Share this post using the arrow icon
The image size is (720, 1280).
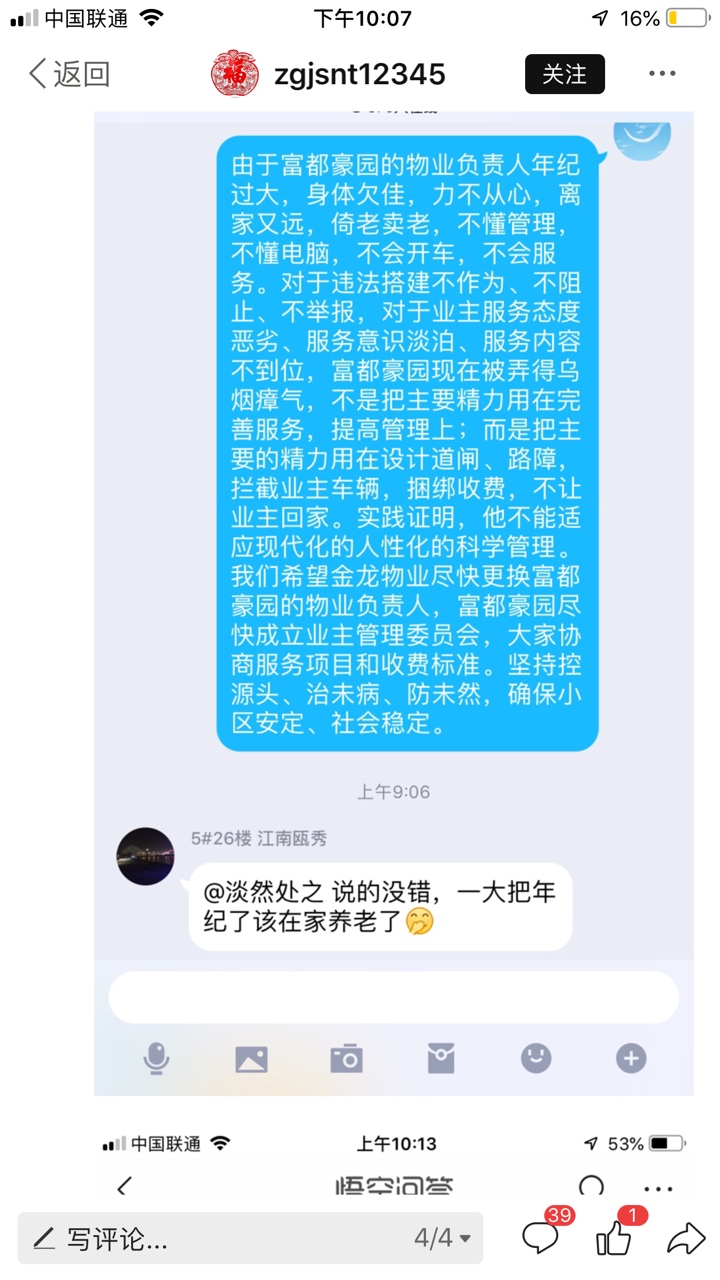[686, 1240]
